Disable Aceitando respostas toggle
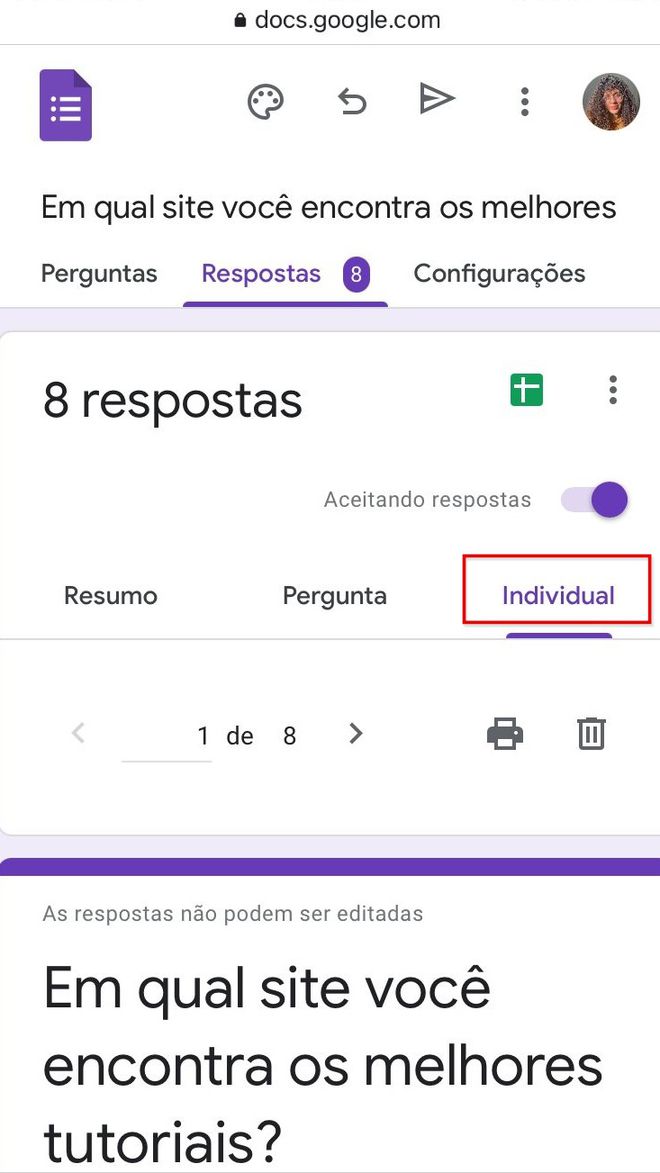Screen dimensions: 660x1173 click(x=597, y=499)
